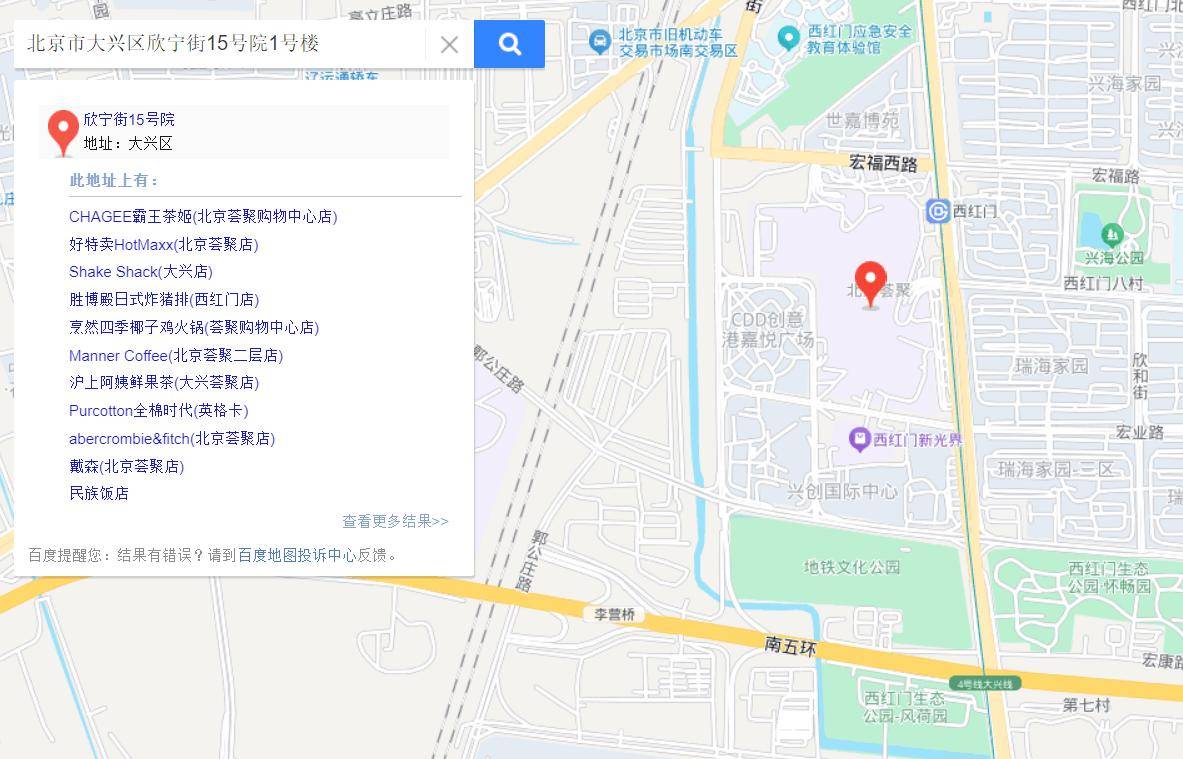Open 好特卖HotMaxx(北京荟聚店) link
This screenshot has height=759, width=1183.
[164, 245]
